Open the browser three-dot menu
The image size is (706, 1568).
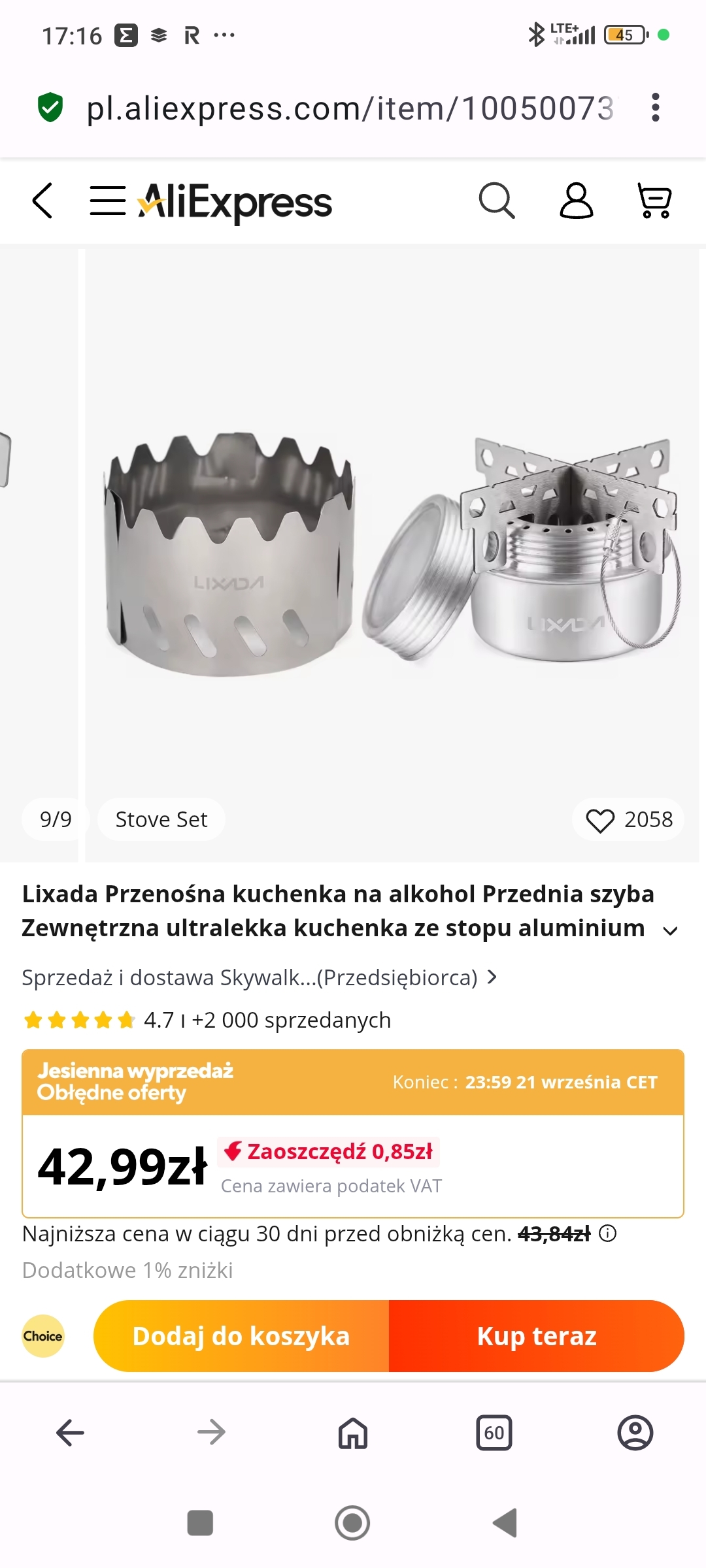click(656, 108)
